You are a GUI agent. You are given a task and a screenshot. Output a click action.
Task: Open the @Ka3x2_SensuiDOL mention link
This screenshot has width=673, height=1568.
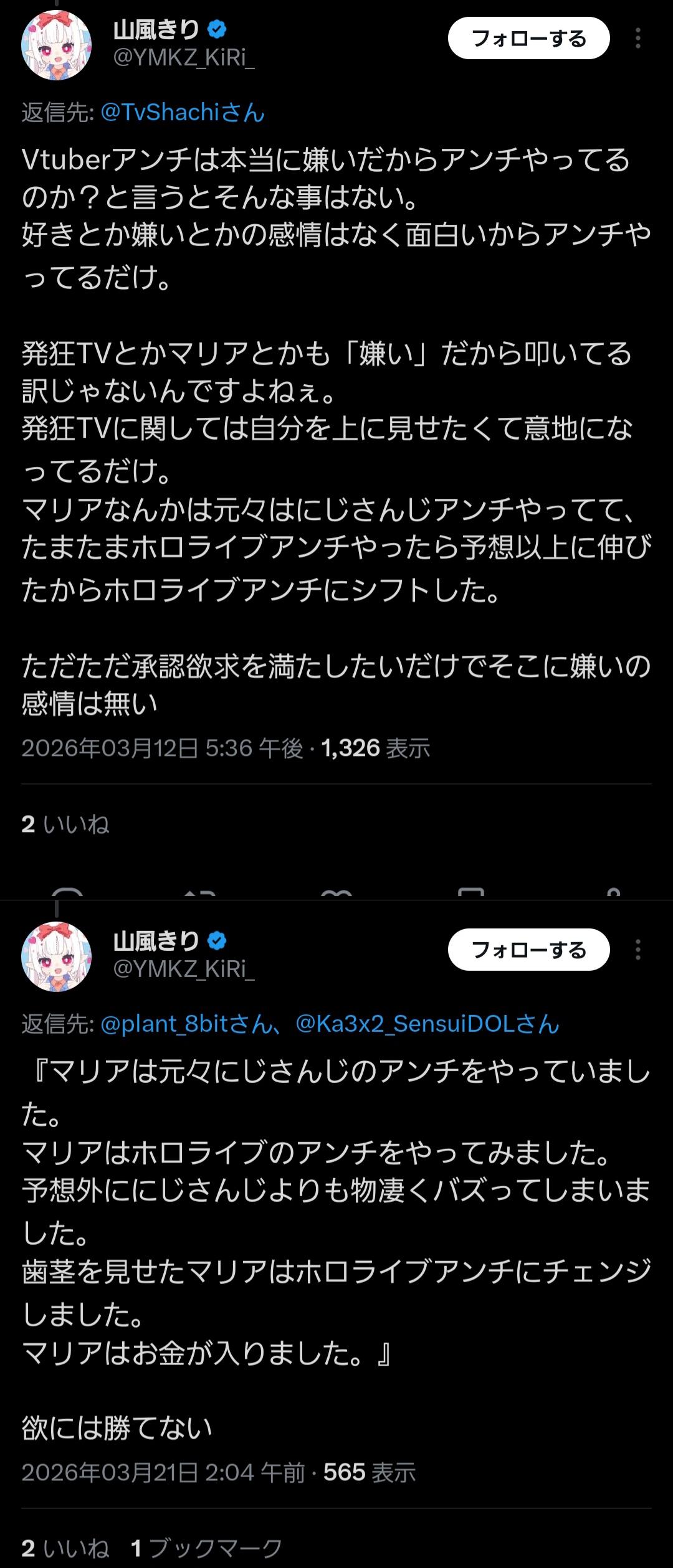click(x=427, y=1024)
